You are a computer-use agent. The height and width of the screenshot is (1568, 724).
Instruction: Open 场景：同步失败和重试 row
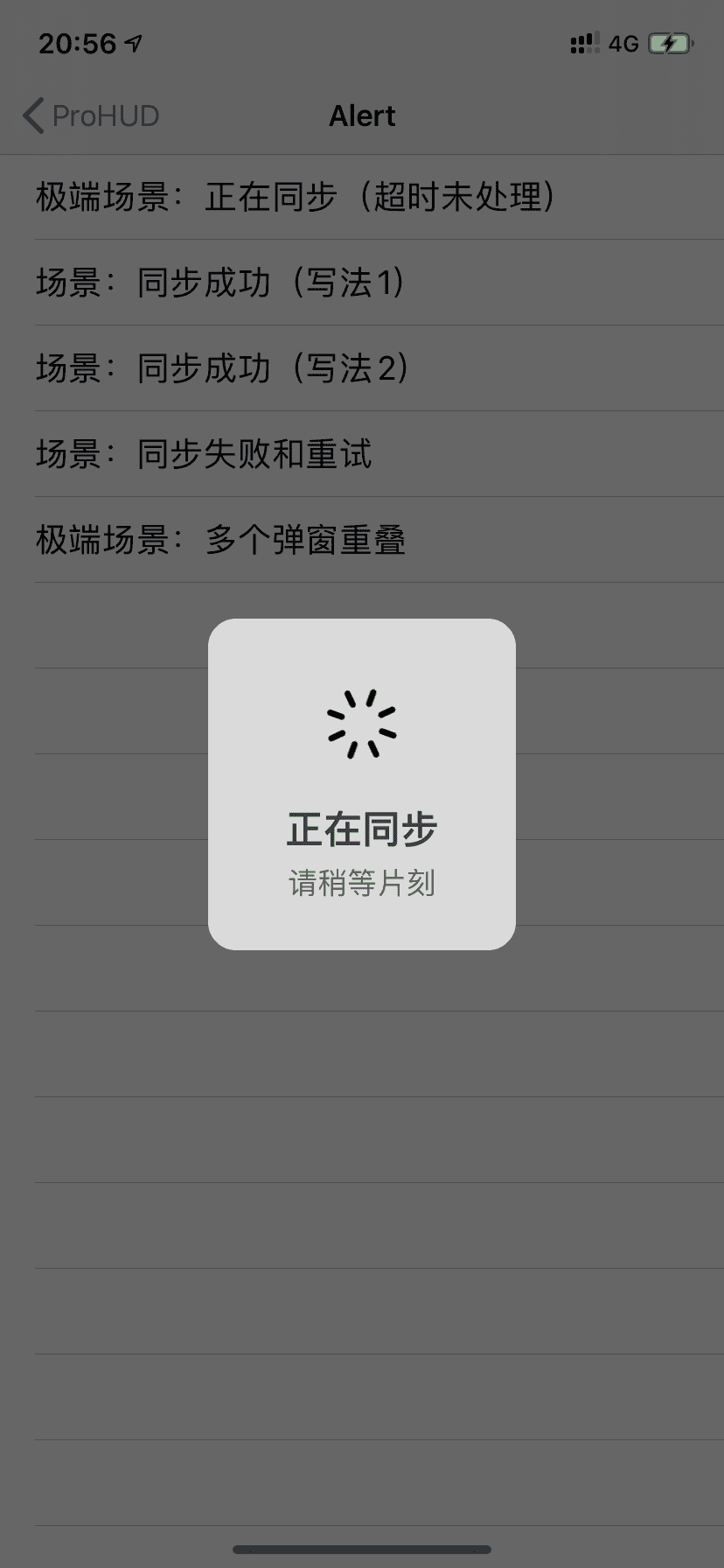(x=362, y=454)
